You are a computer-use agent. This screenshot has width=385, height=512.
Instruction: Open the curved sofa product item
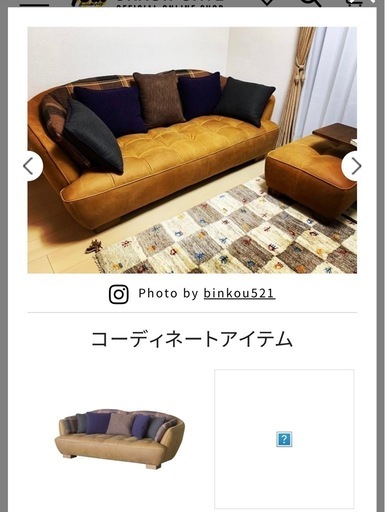pyautogui.click(x=119, y=439)
